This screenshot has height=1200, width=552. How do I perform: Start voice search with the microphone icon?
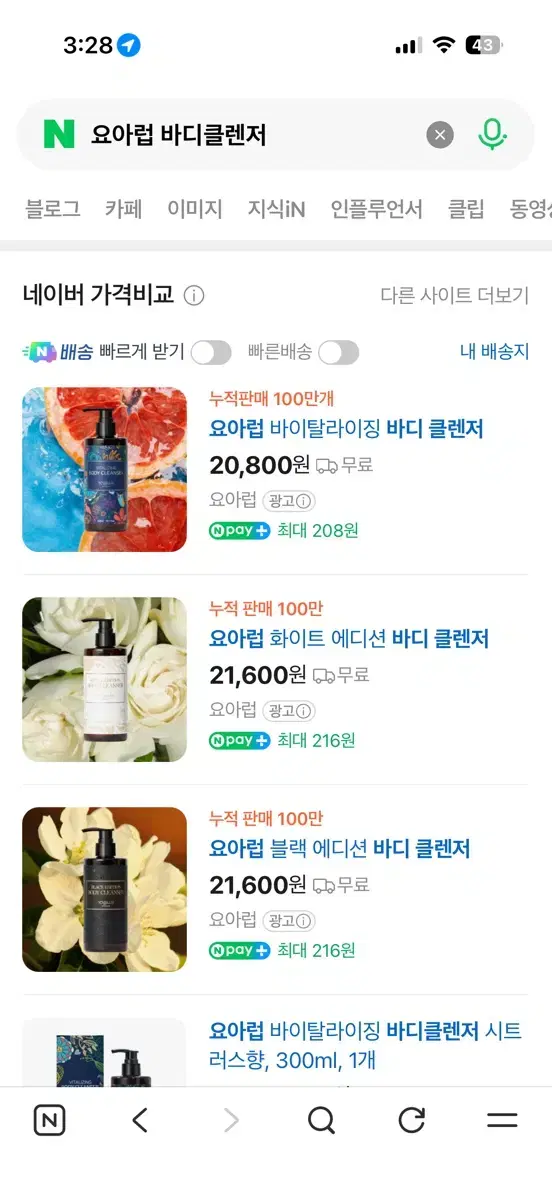pyautogui.click(x=492, y=134)
